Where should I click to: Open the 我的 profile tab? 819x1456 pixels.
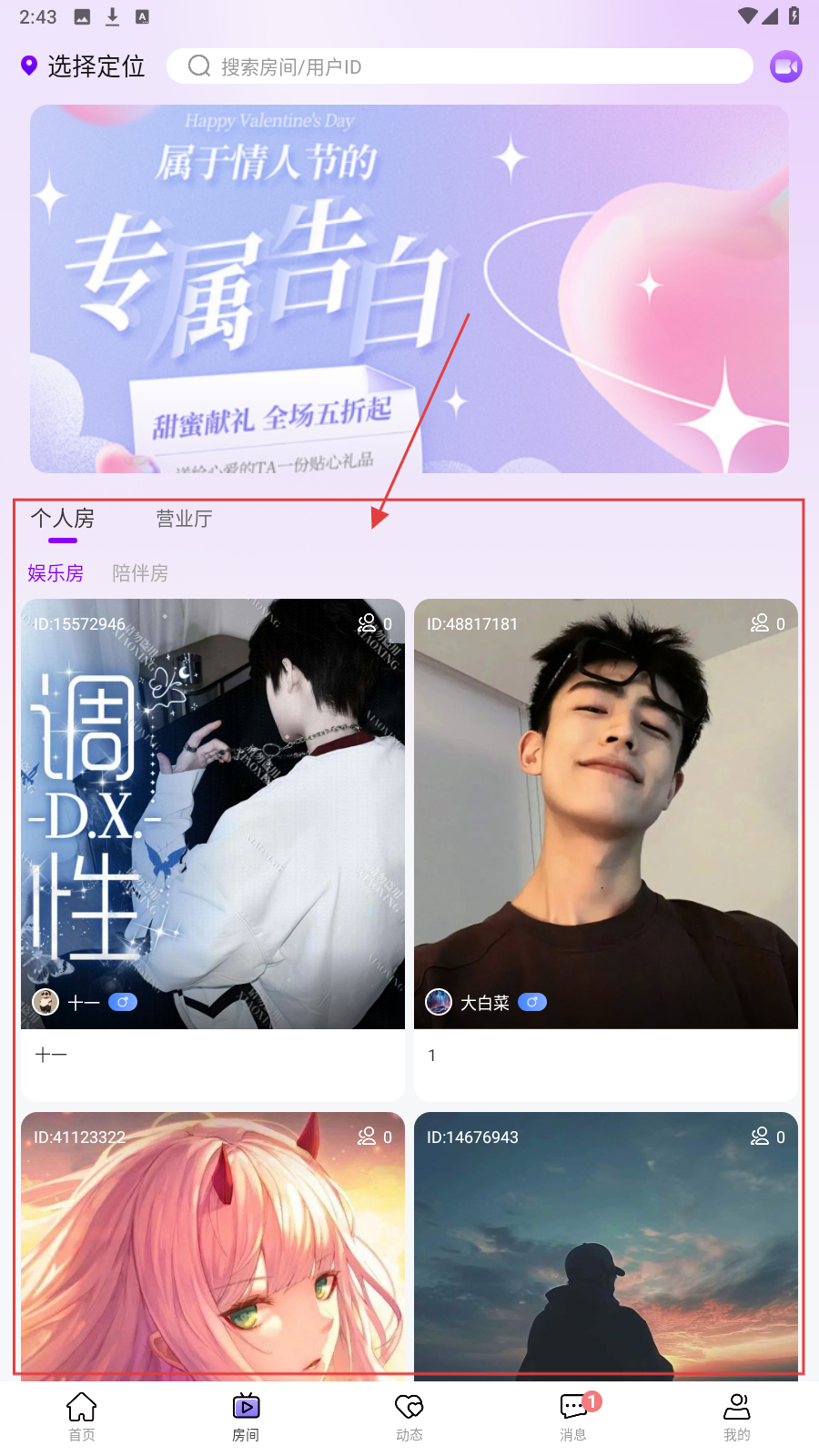737,1417
